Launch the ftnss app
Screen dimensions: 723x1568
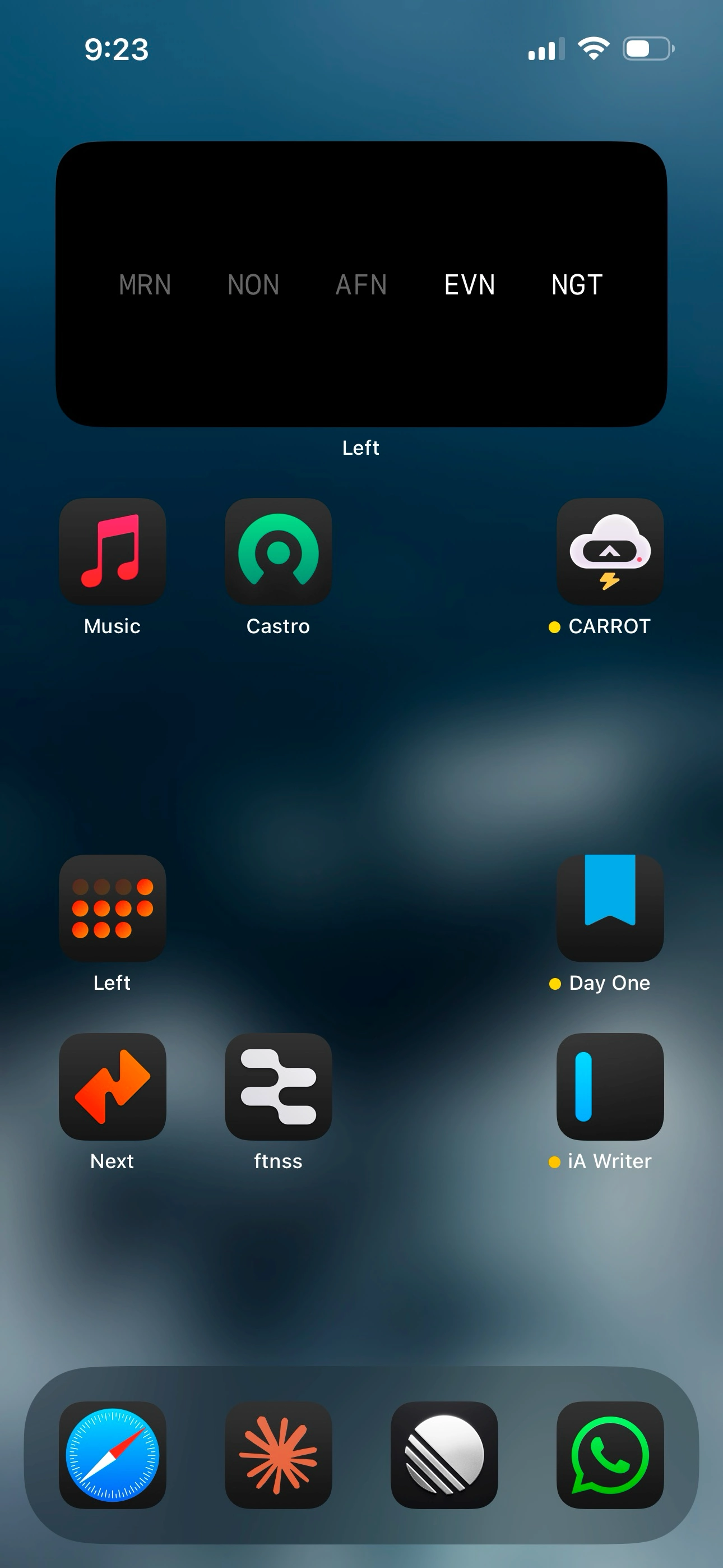coord(278,1086)
